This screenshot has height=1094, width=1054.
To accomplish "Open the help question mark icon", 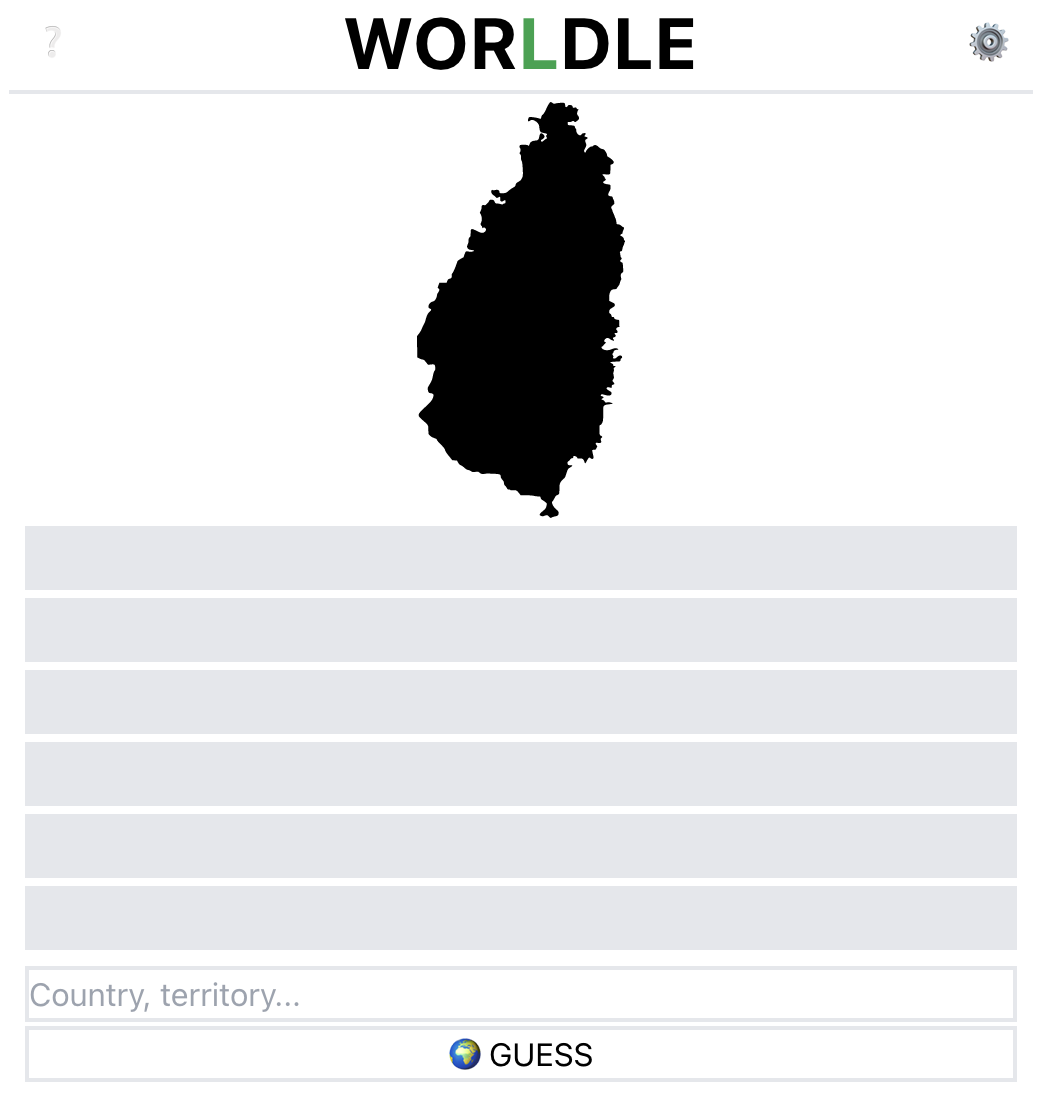I will click(52, 42).
